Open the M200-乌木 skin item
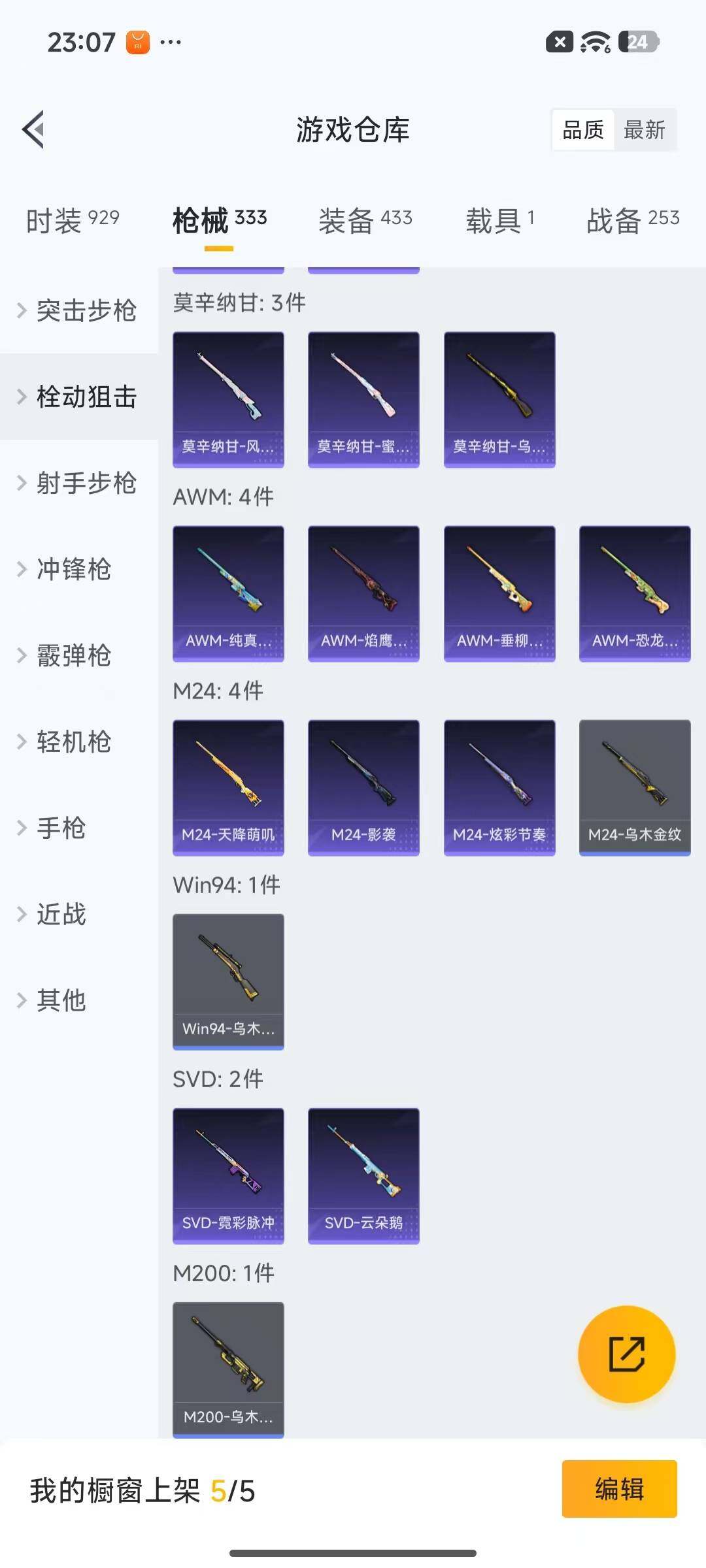 [x=228, y=1368]
